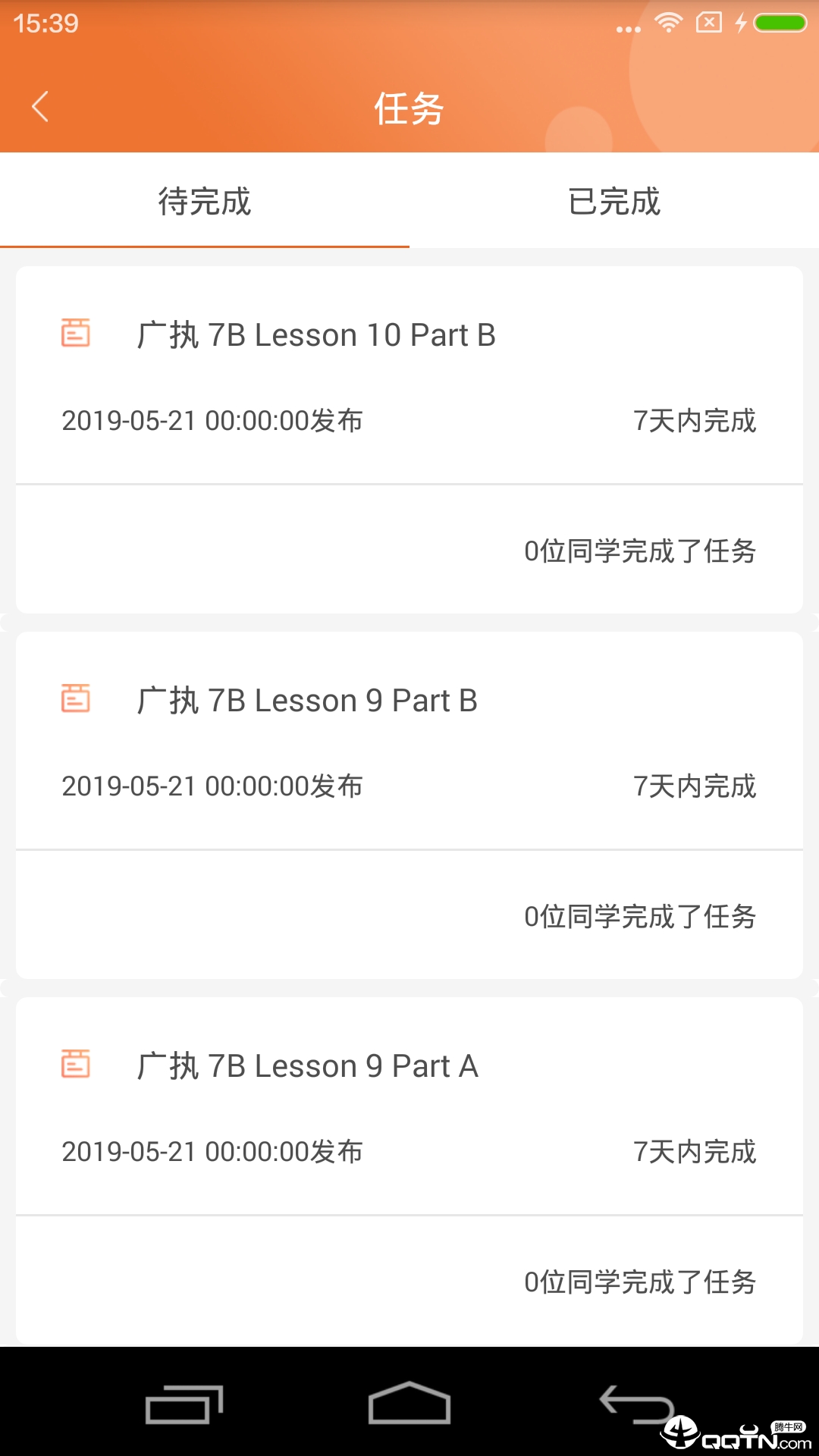Tap the lightning charging icon in status bar
The height and width of the screenshot is (1456, 819).
coord(739,23)
